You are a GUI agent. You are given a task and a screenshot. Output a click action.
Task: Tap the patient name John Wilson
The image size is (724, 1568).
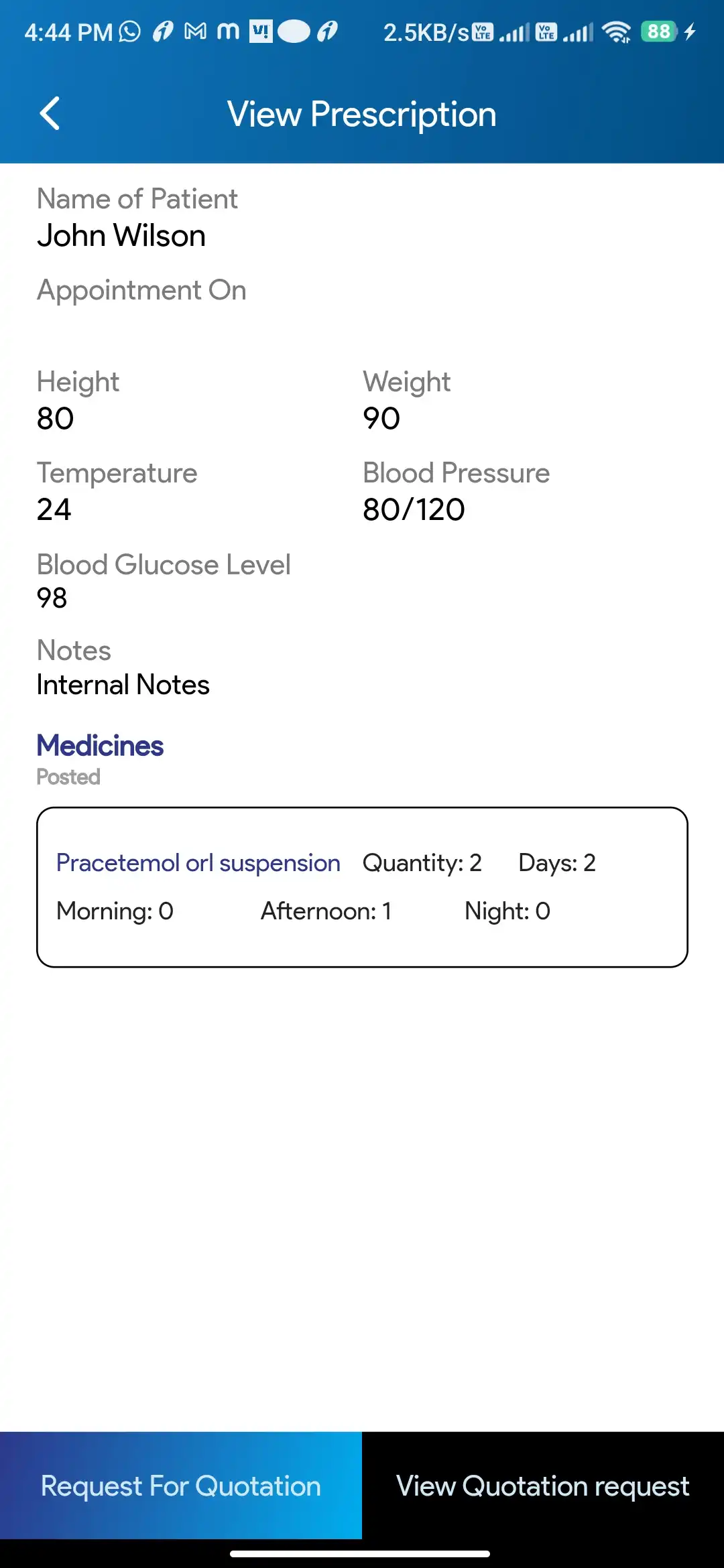tap(121, 235)
